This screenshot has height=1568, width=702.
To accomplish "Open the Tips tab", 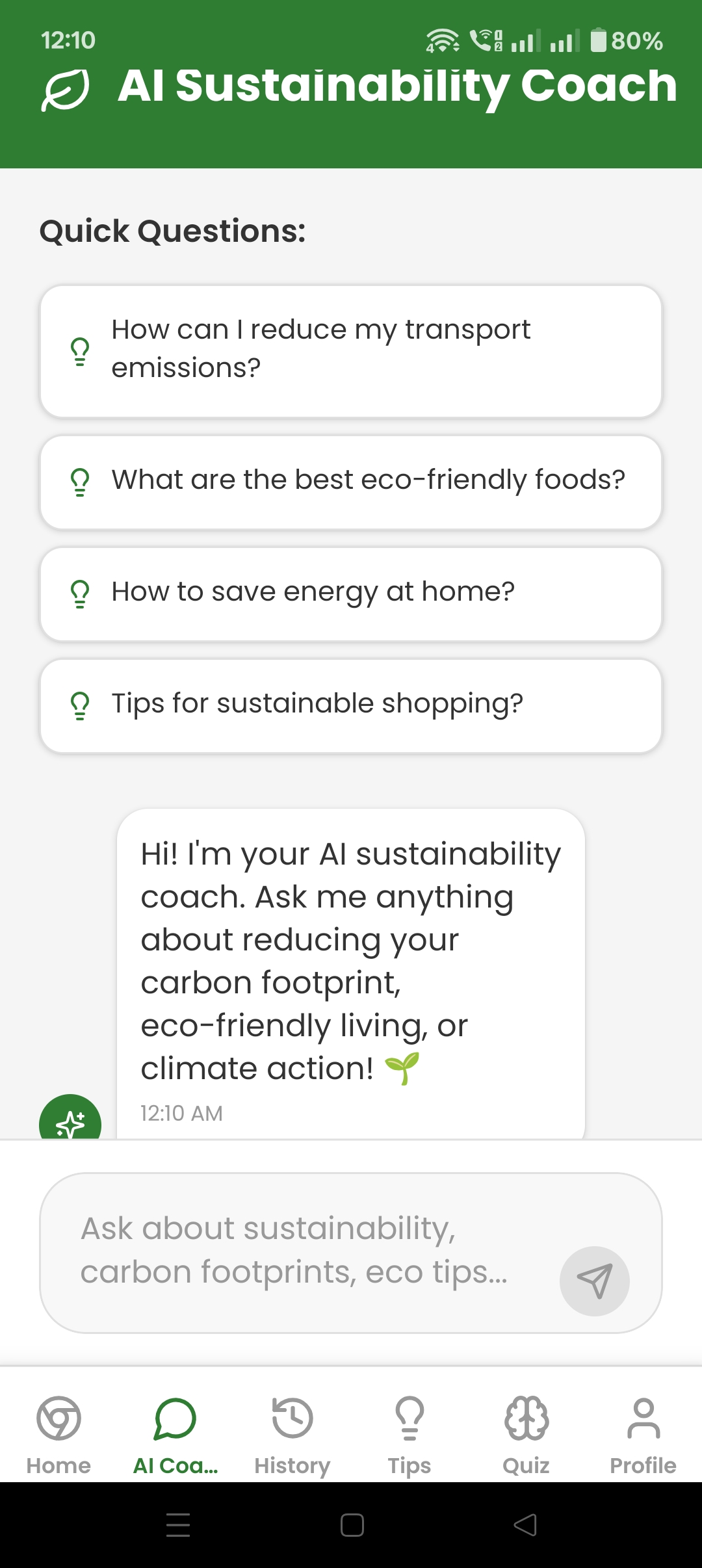I will tap(409, 1435).
